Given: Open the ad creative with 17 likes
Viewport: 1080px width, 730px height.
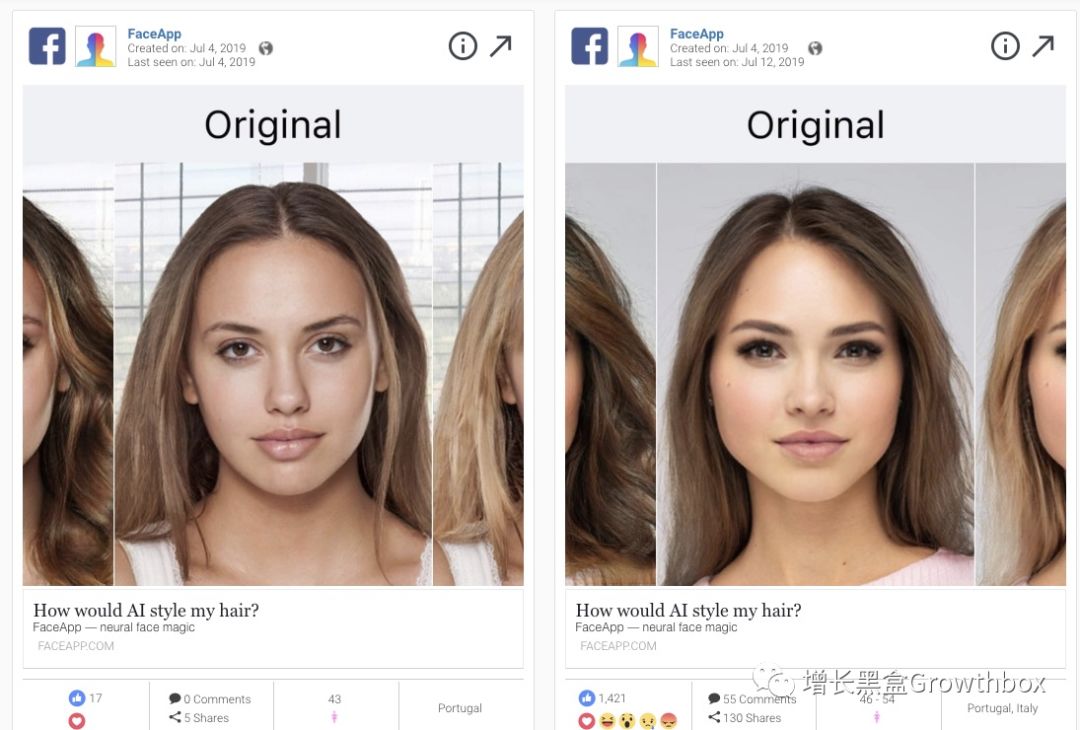Looking at the screenshot, I should pos(273,372).
